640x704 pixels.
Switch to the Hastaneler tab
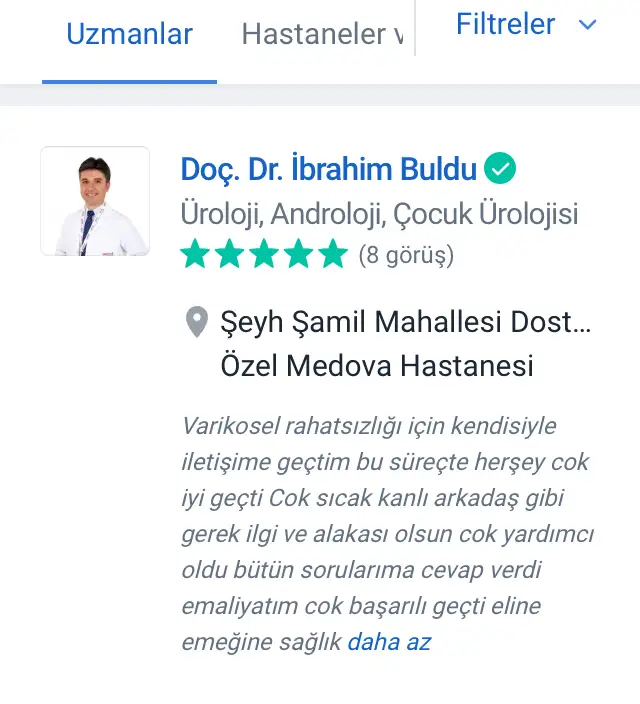click(x=322, y=35)
